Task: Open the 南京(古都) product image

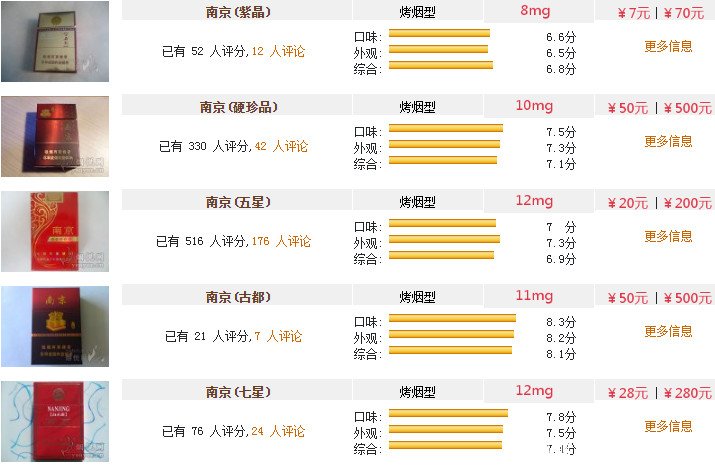Action: pos(54,326)
